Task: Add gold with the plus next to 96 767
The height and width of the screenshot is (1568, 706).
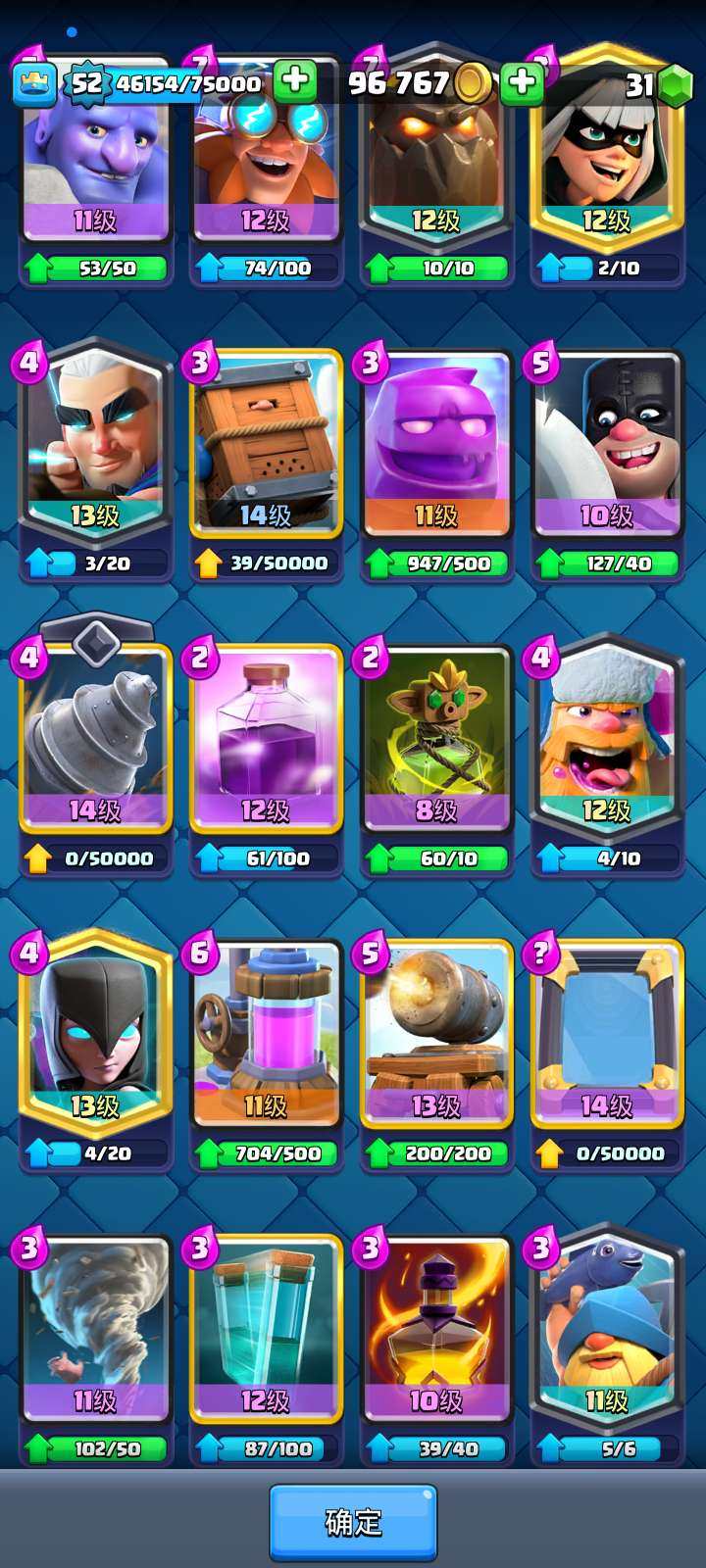Action: click(522, 83)
